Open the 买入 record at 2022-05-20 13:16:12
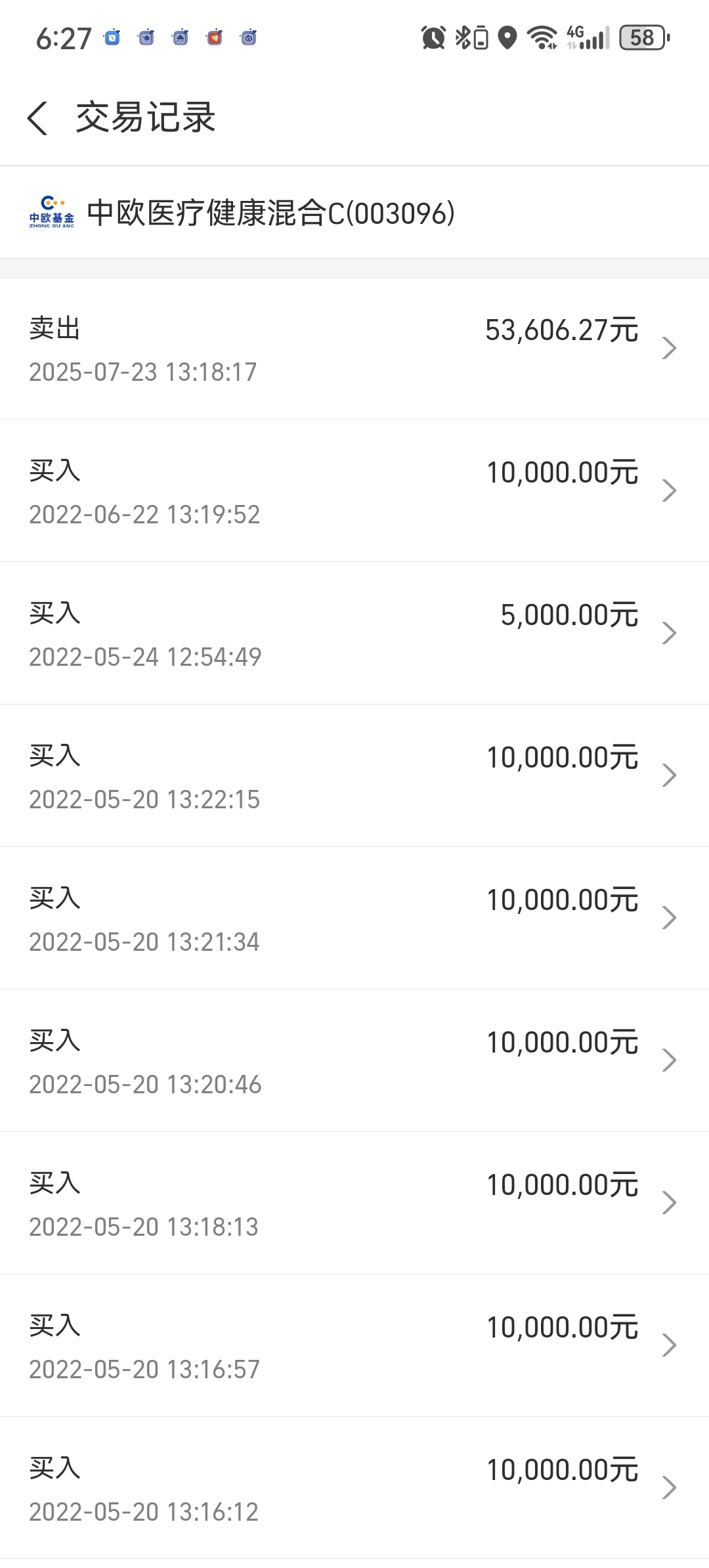 pyautogui.click(x=354, y=1489)
